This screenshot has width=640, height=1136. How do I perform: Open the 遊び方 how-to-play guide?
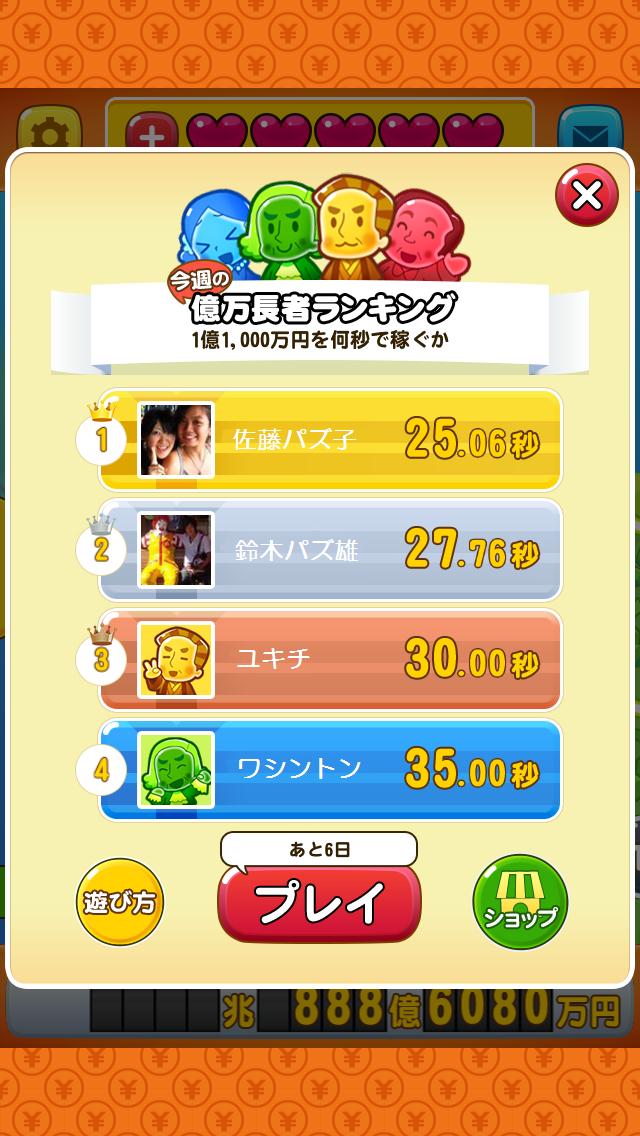pos(120,902)
